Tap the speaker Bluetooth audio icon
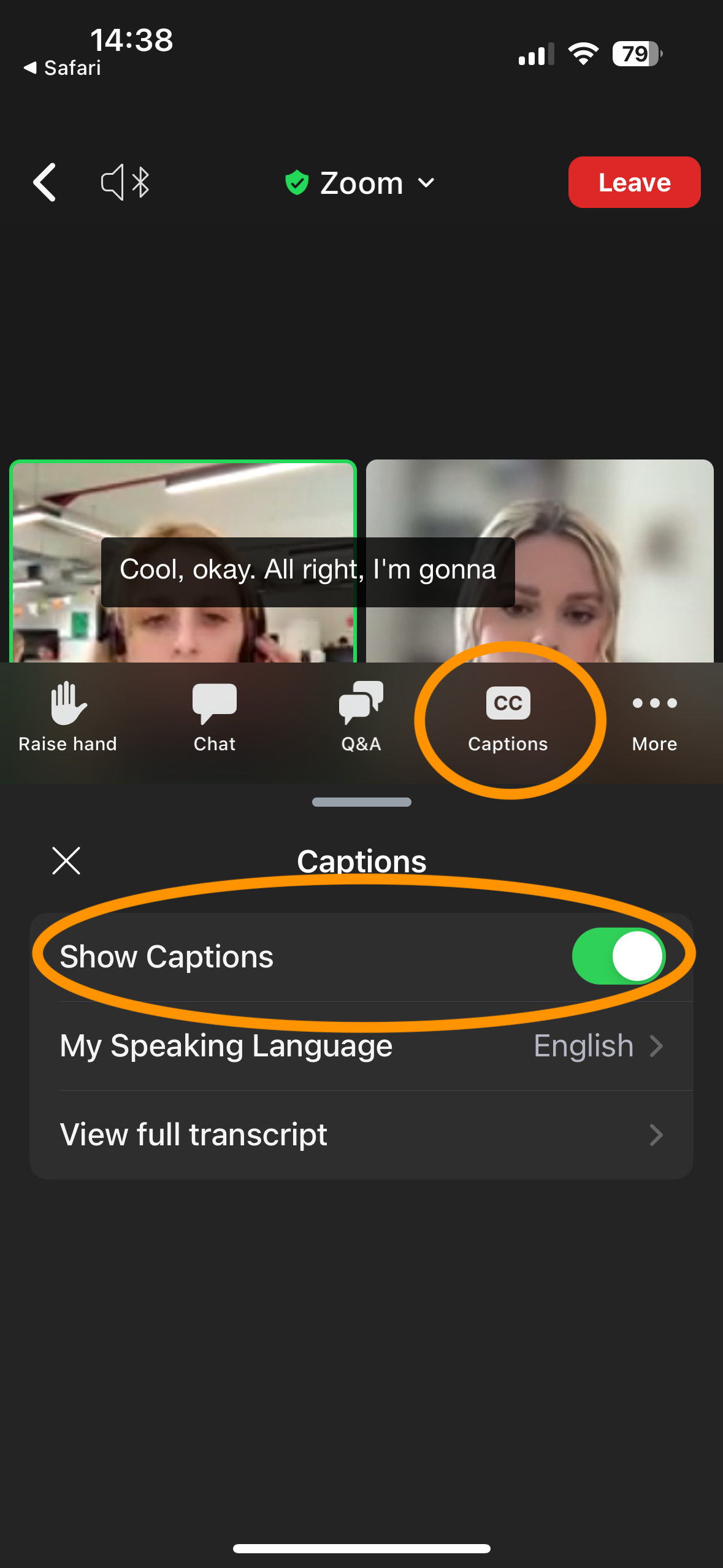 tap(126, 182)
